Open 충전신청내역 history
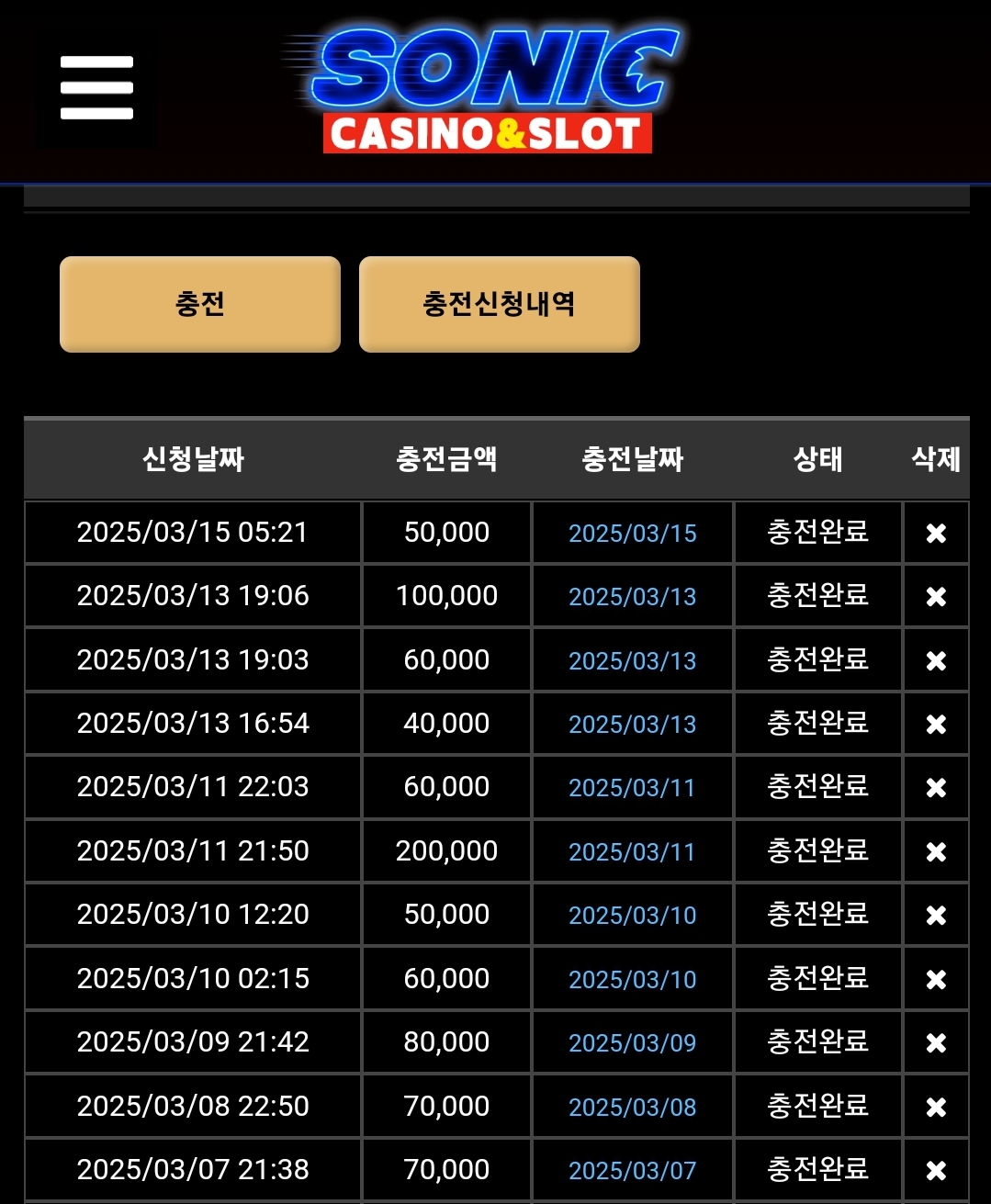The height and width of the screenshot is (1204, 991). click(x=499, y=304)
